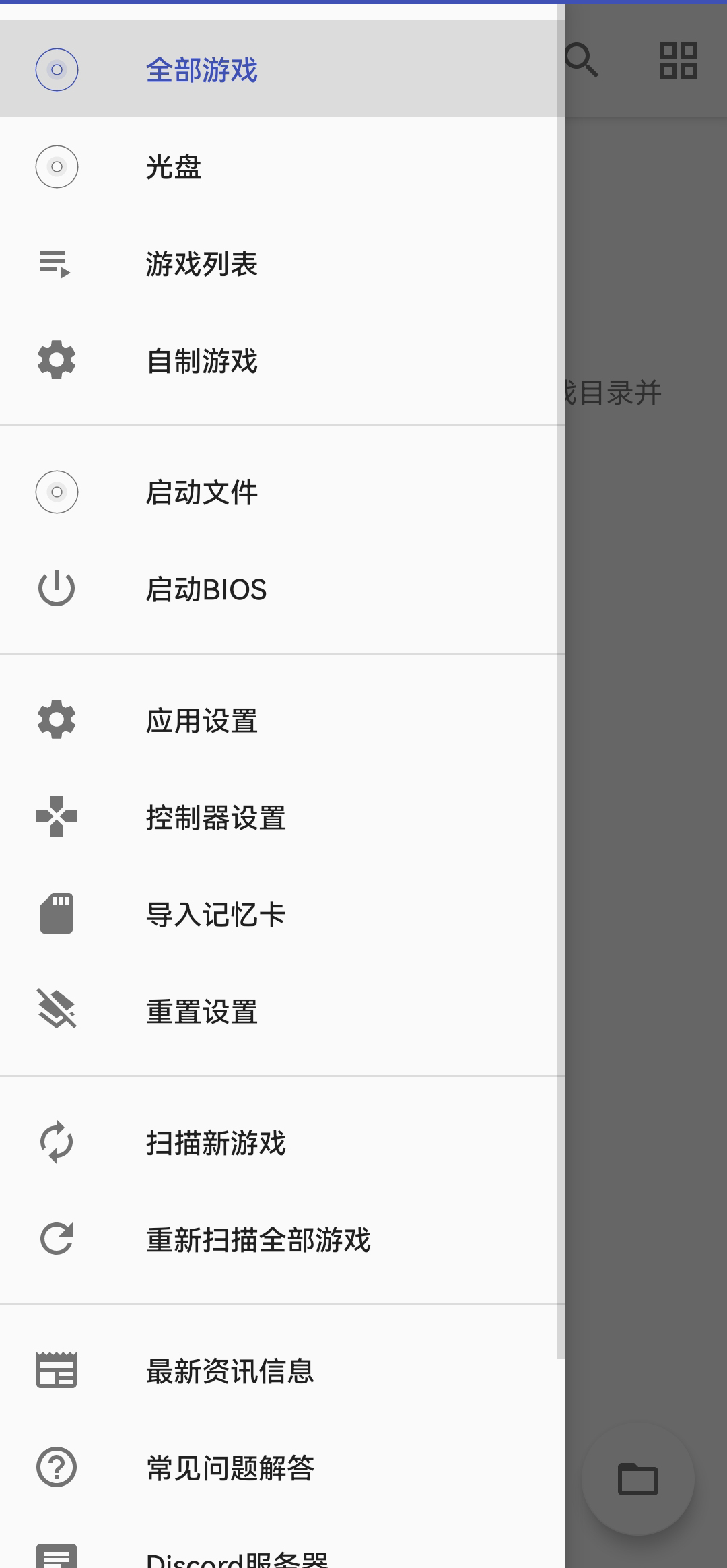727x1568 pixels.
Task: Click the question mark icon for 常见问题解答
Action: [x=57, y=1468]
